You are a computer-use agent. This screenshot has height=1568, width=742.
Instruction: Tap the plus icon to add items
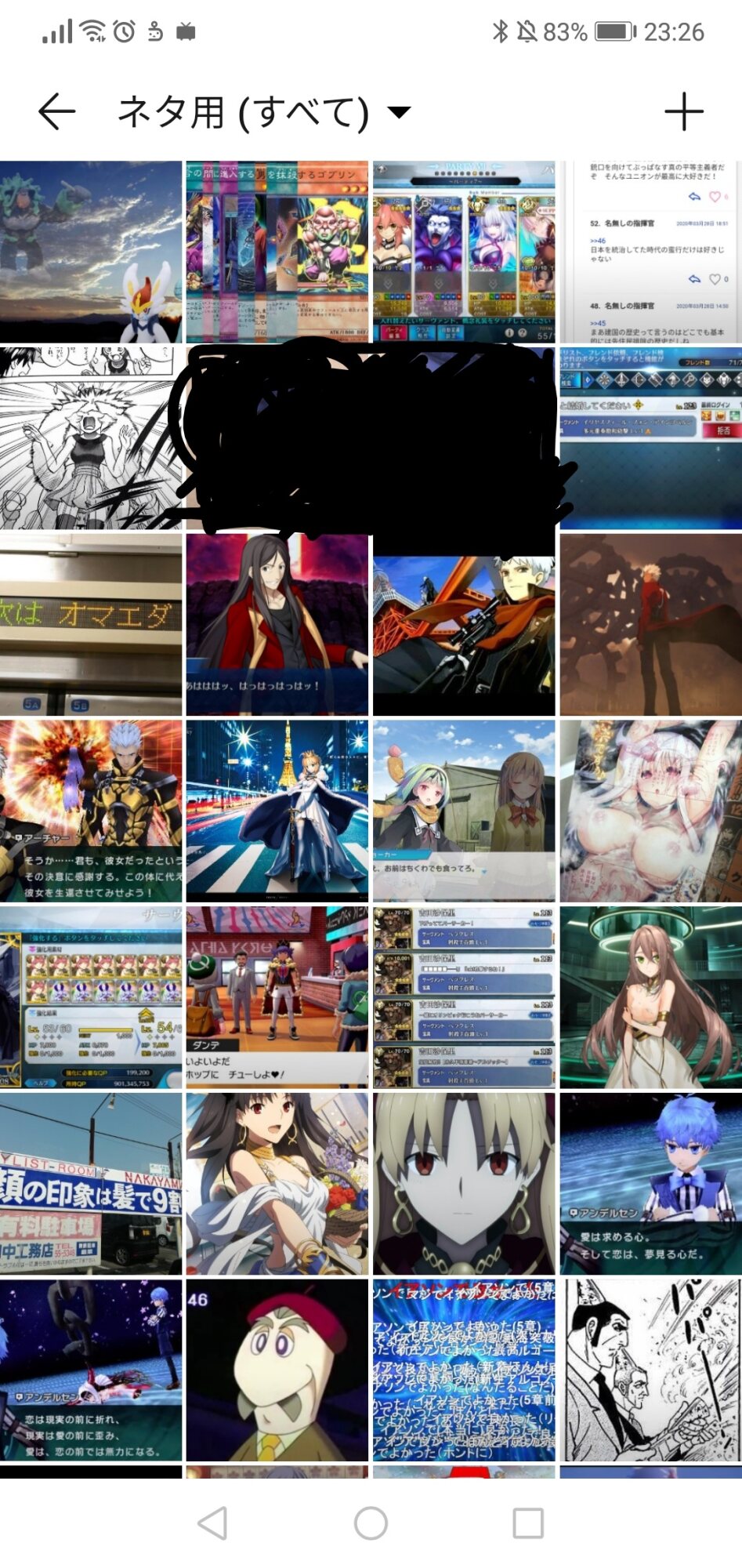click(683, 111)
